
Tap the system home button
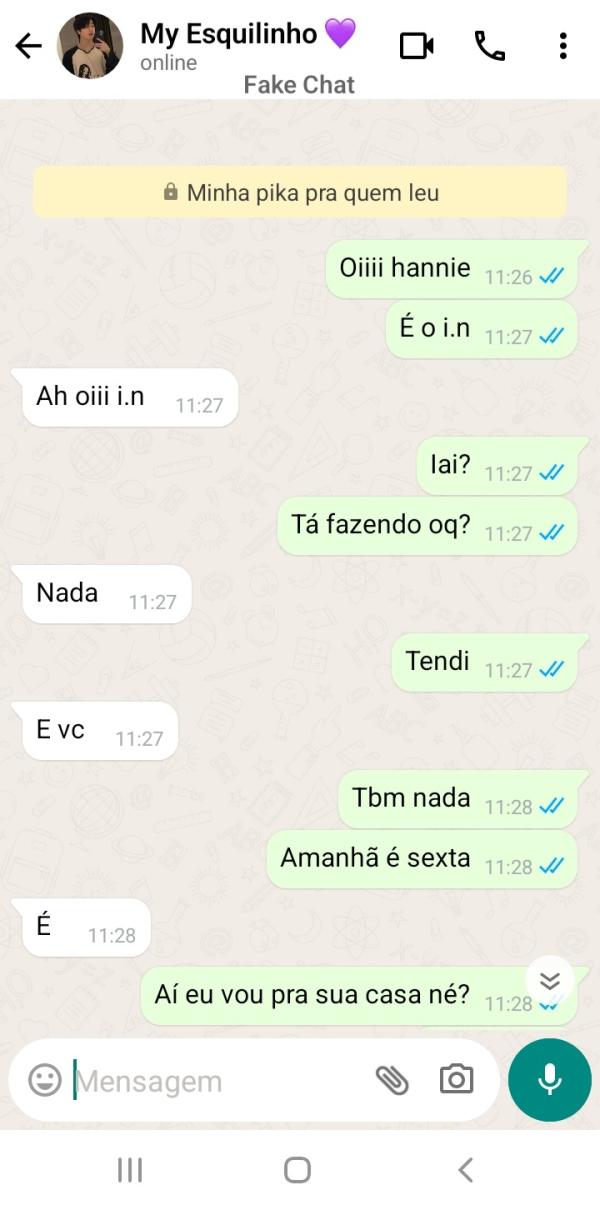[x=297, y=1170]
